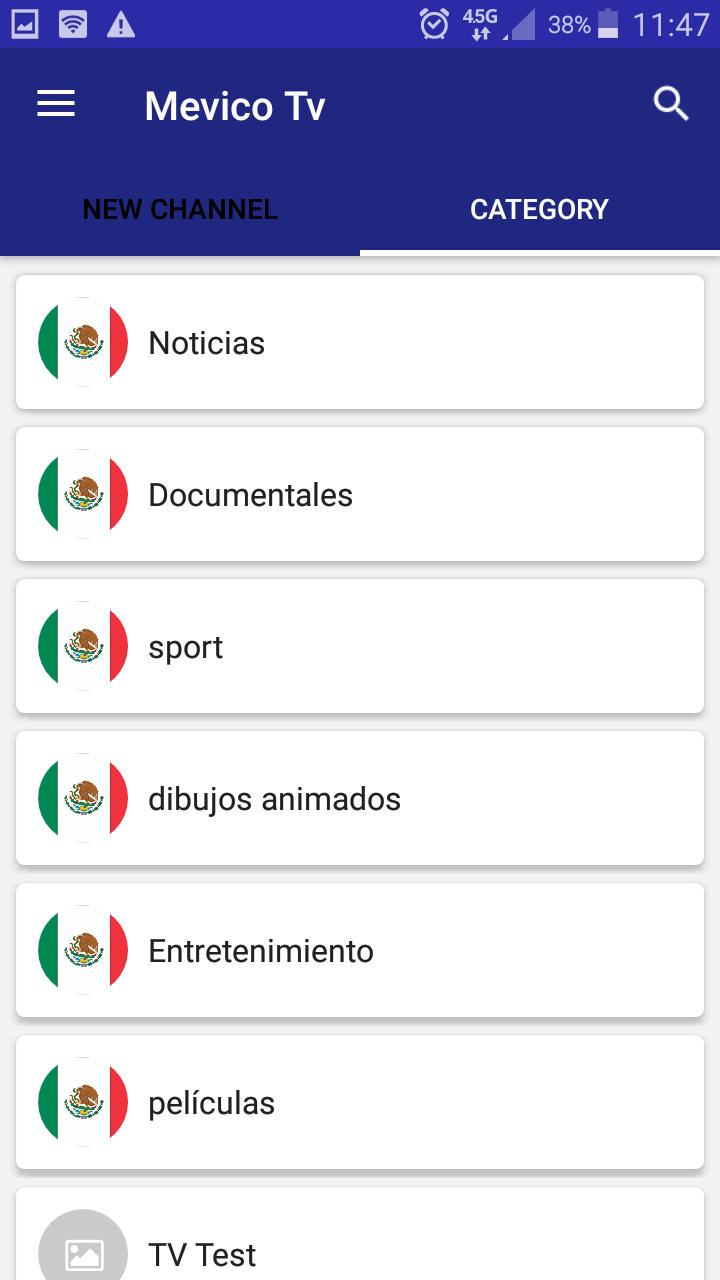The height and width of the screenshot is (1280, 720).
Task: Open the sport category
Action: coord(360,646)
